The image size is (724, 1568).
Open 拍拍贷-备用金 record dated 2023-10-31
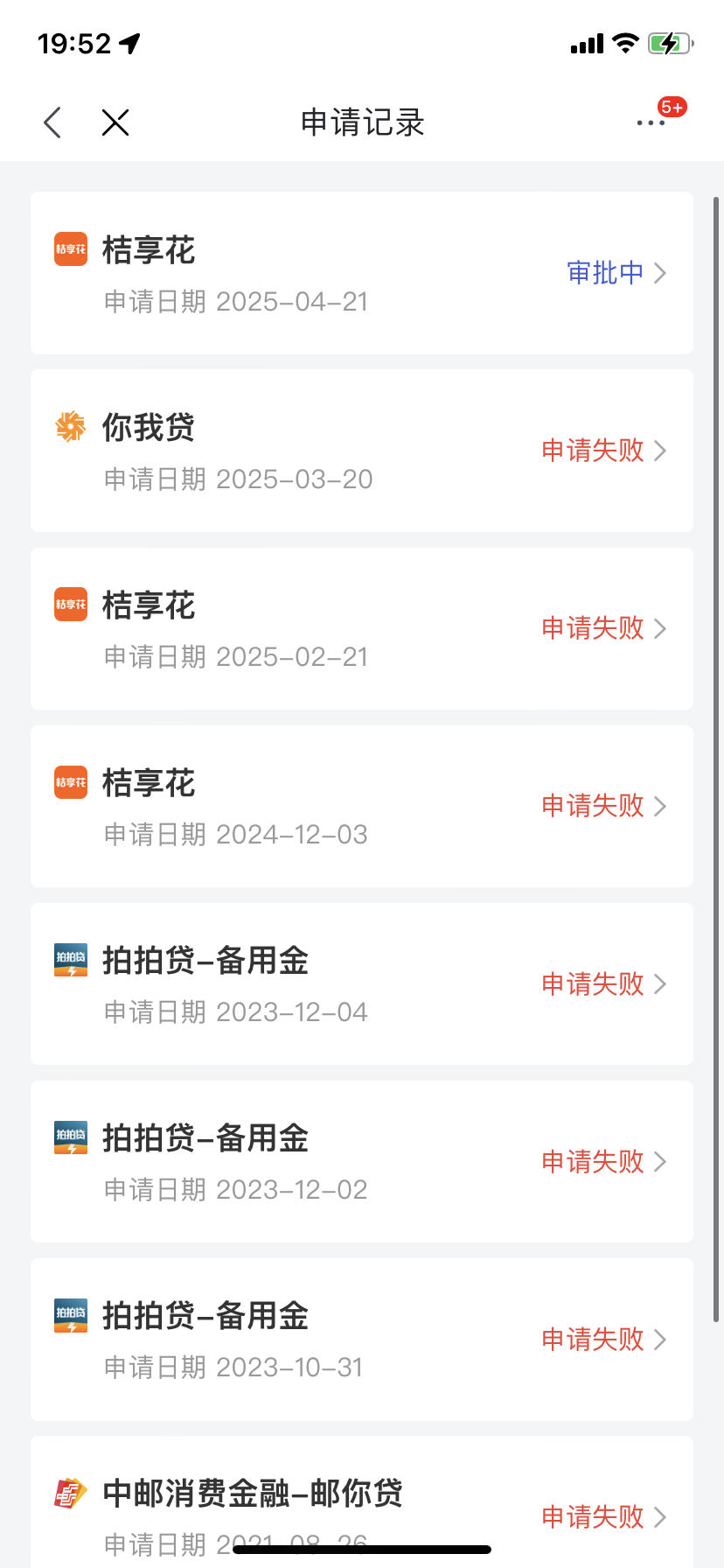click(362, 1339)
